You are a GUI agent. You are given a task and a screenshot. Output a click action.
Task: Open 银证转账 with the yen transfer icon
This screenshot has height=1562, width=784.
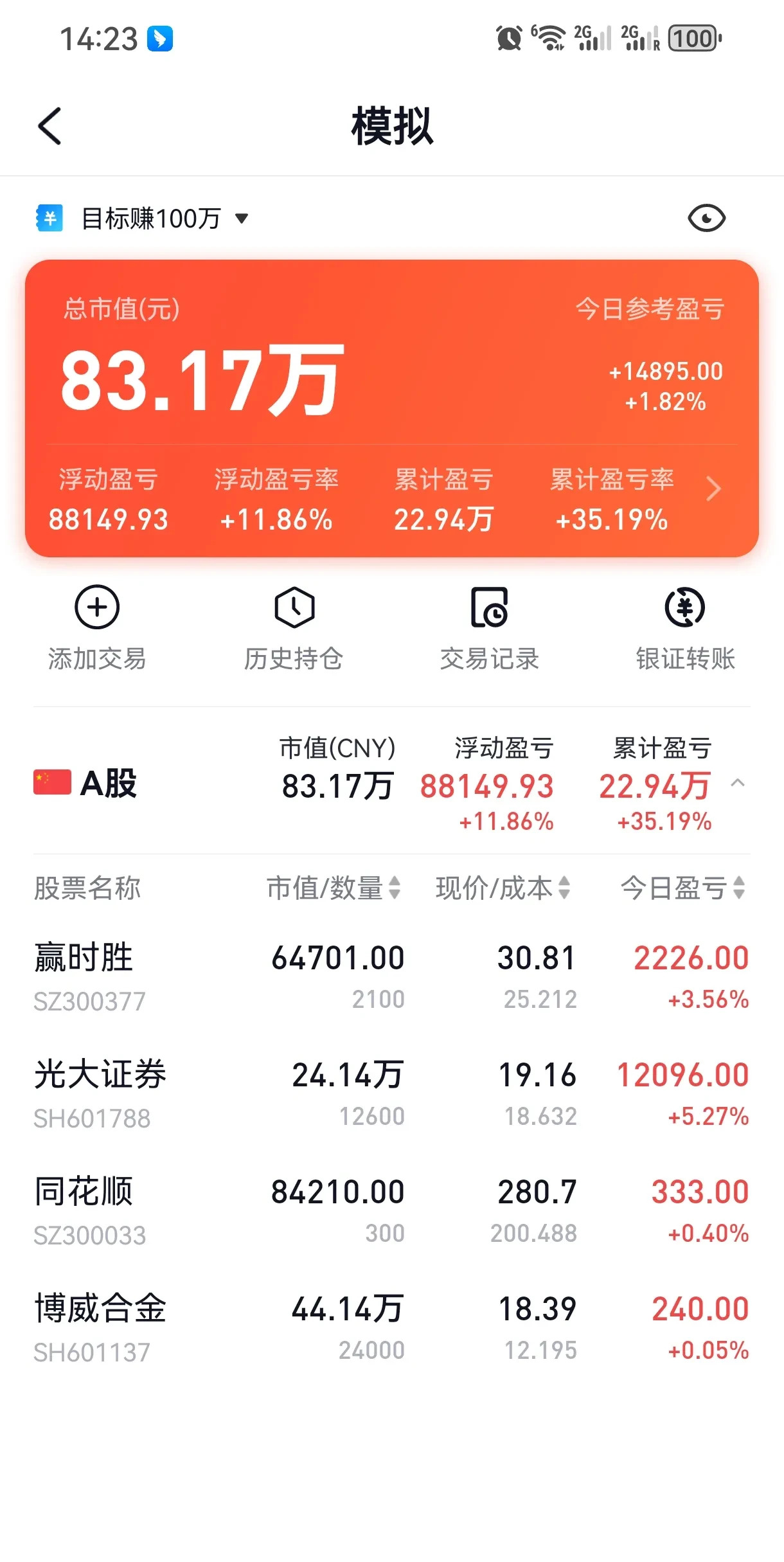[x=685, y=607]
